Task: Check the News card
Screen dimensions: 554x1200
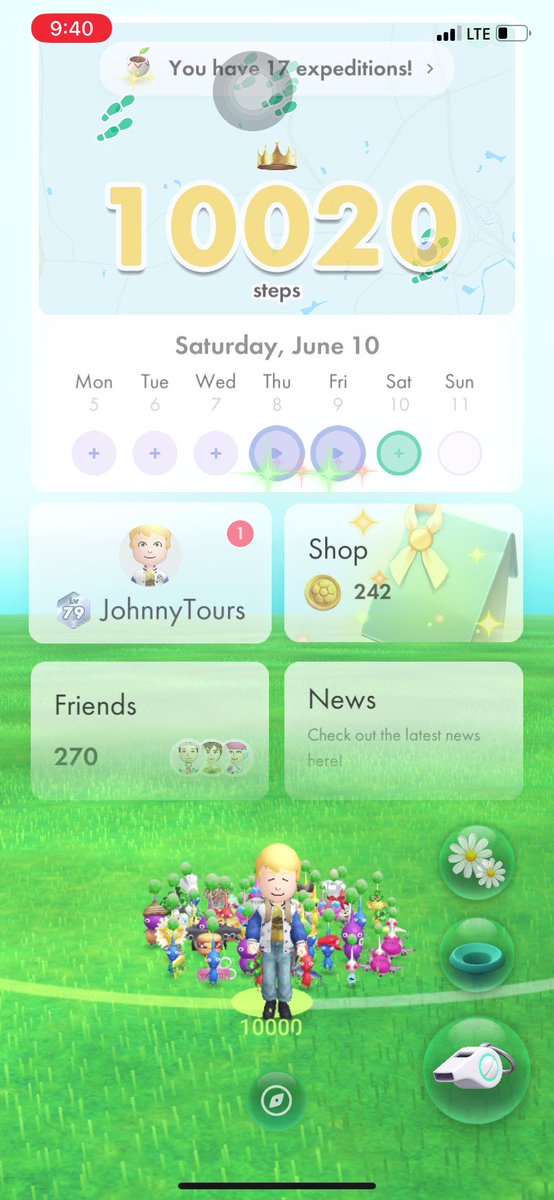Action: [x=404, y=730]
